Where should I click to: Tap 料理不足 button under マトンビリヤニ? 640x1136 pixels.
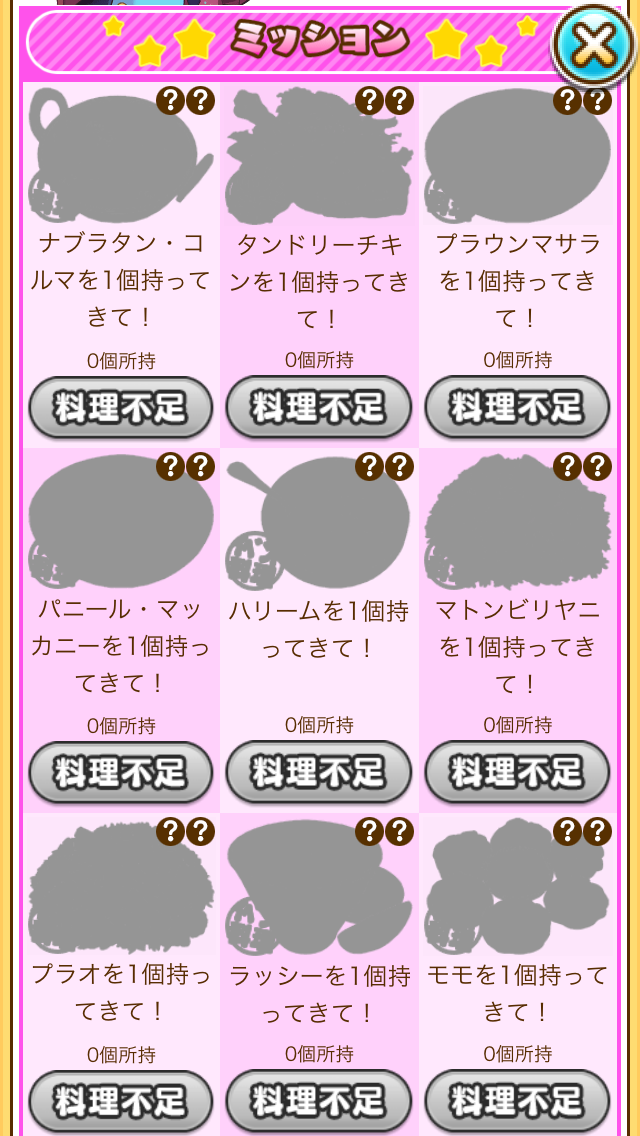click(x=517, y=773)
